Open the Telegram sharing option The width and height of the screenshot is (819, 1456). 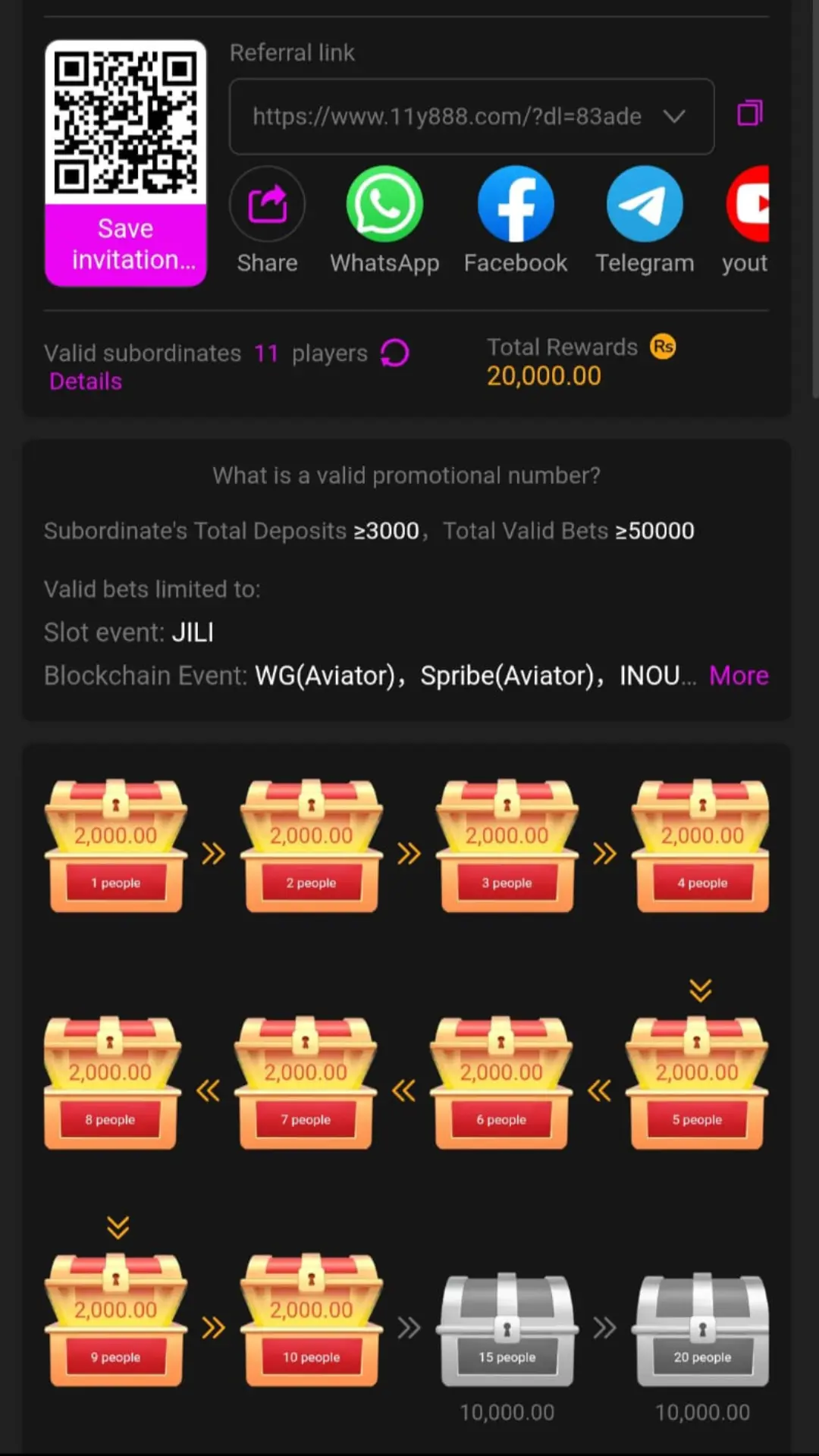644,203
